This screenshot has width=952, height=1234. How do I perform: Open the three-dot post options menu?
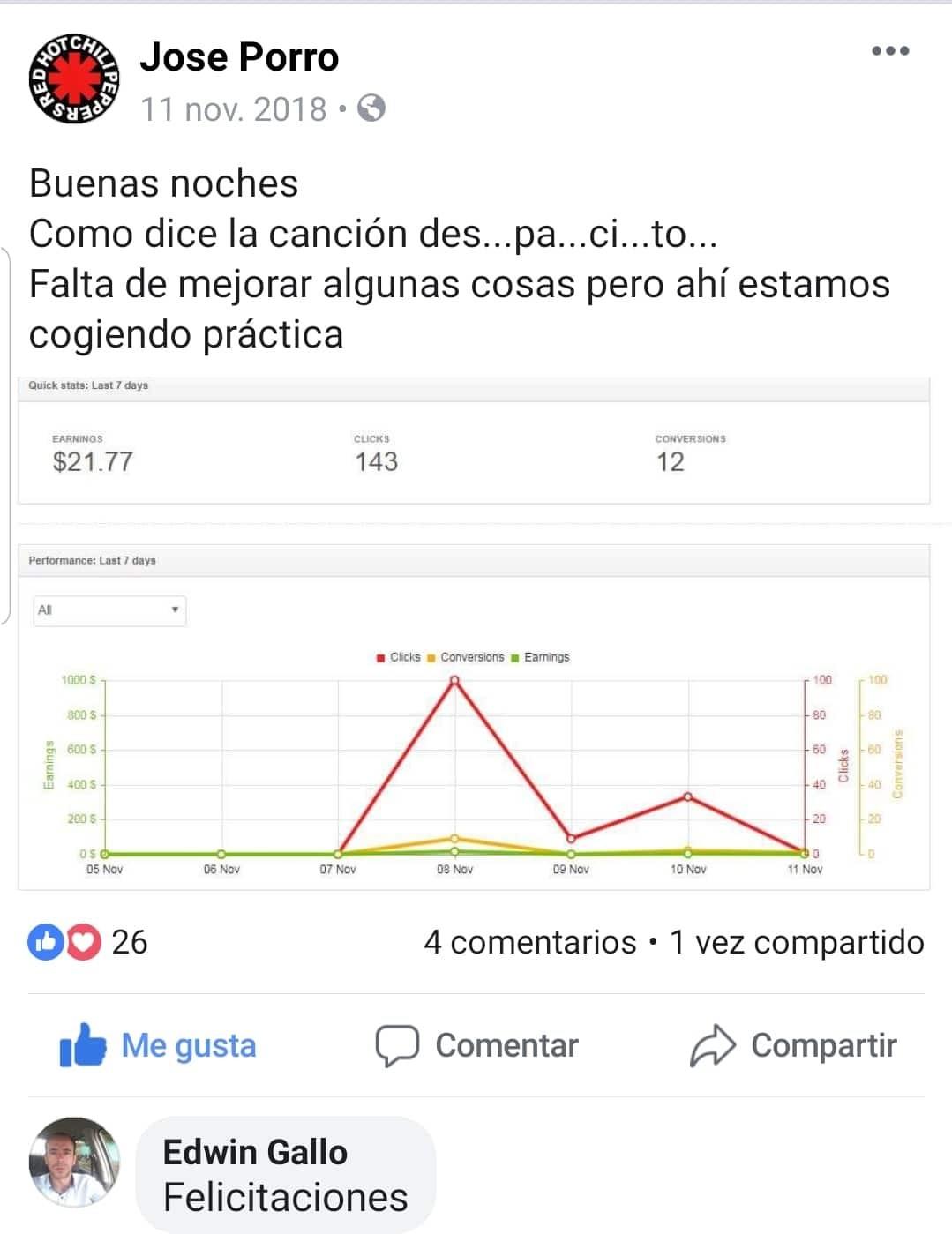click(x=889, y=51)
